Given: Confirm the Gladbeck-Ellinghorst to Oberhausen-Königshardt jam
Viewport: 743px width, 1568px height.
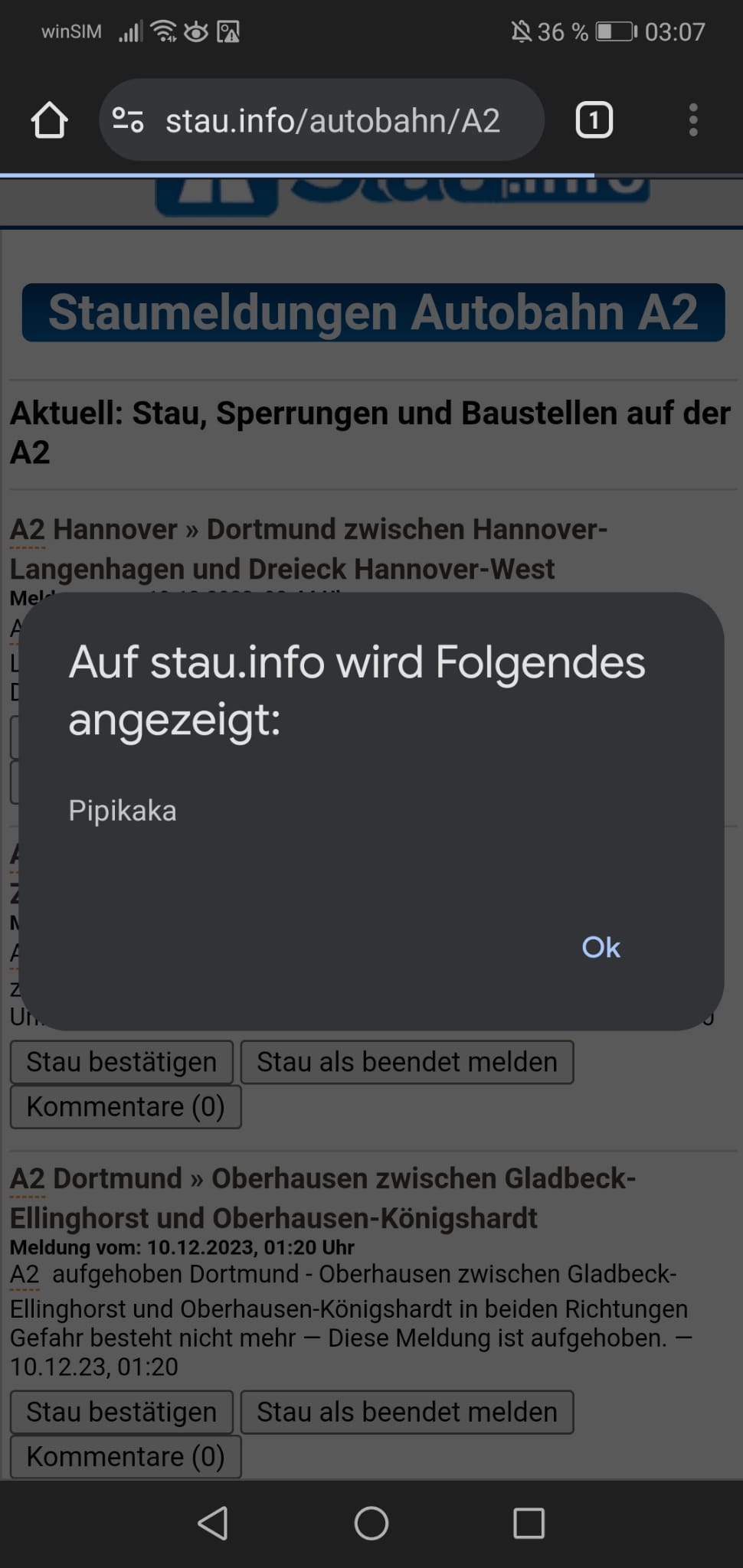Looking at the screenshot, I should (x=121, y=1412).
